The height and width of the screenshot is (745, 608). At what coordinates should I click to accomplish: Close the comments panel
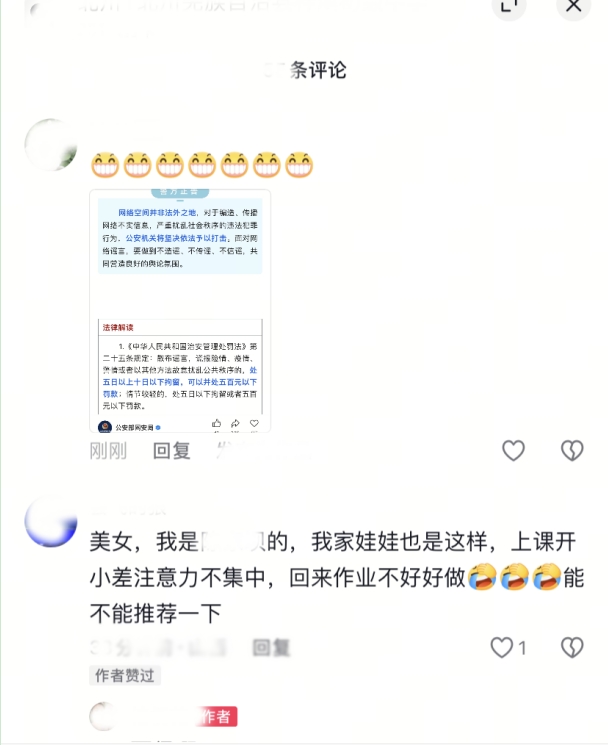point(573,7)
